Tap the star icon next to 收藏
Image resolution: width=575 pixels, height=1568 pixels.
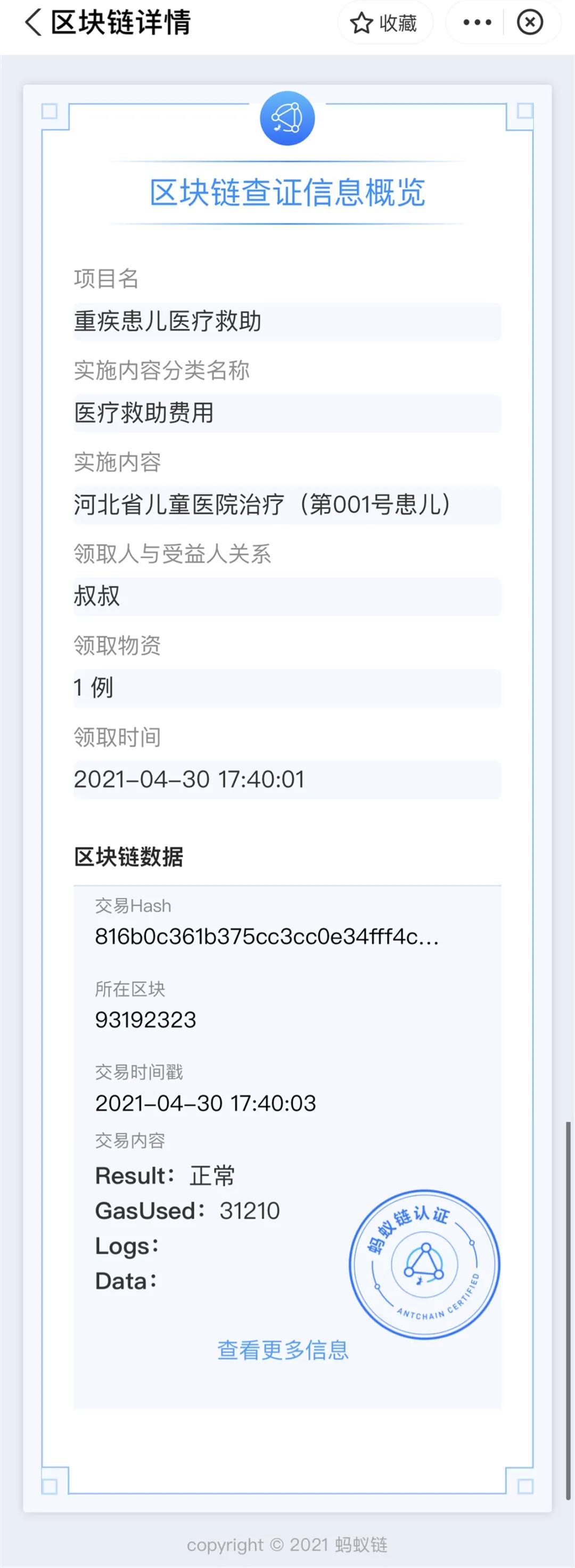[362, 23]
